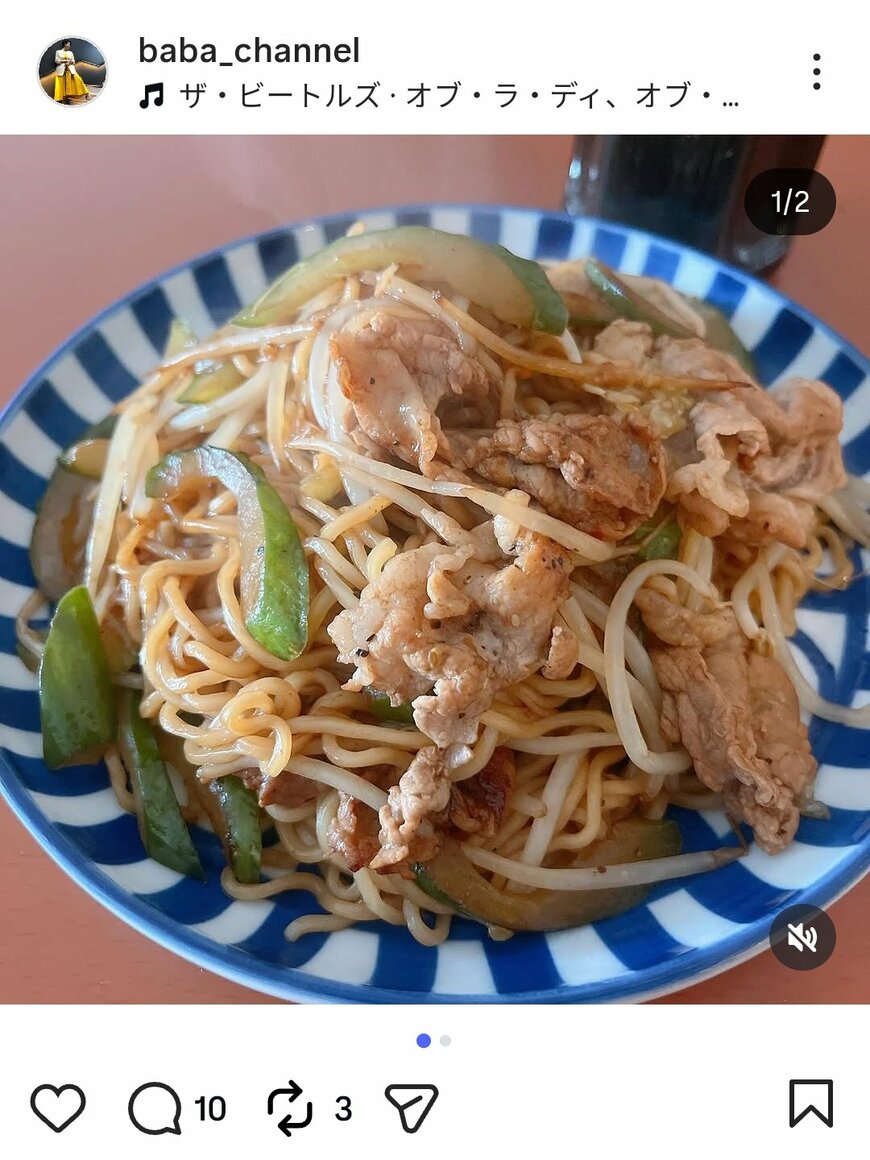The height and width of the screenshot is (1160, 870).
Task: Unmute the post's audio
Action: coord(802,937)
